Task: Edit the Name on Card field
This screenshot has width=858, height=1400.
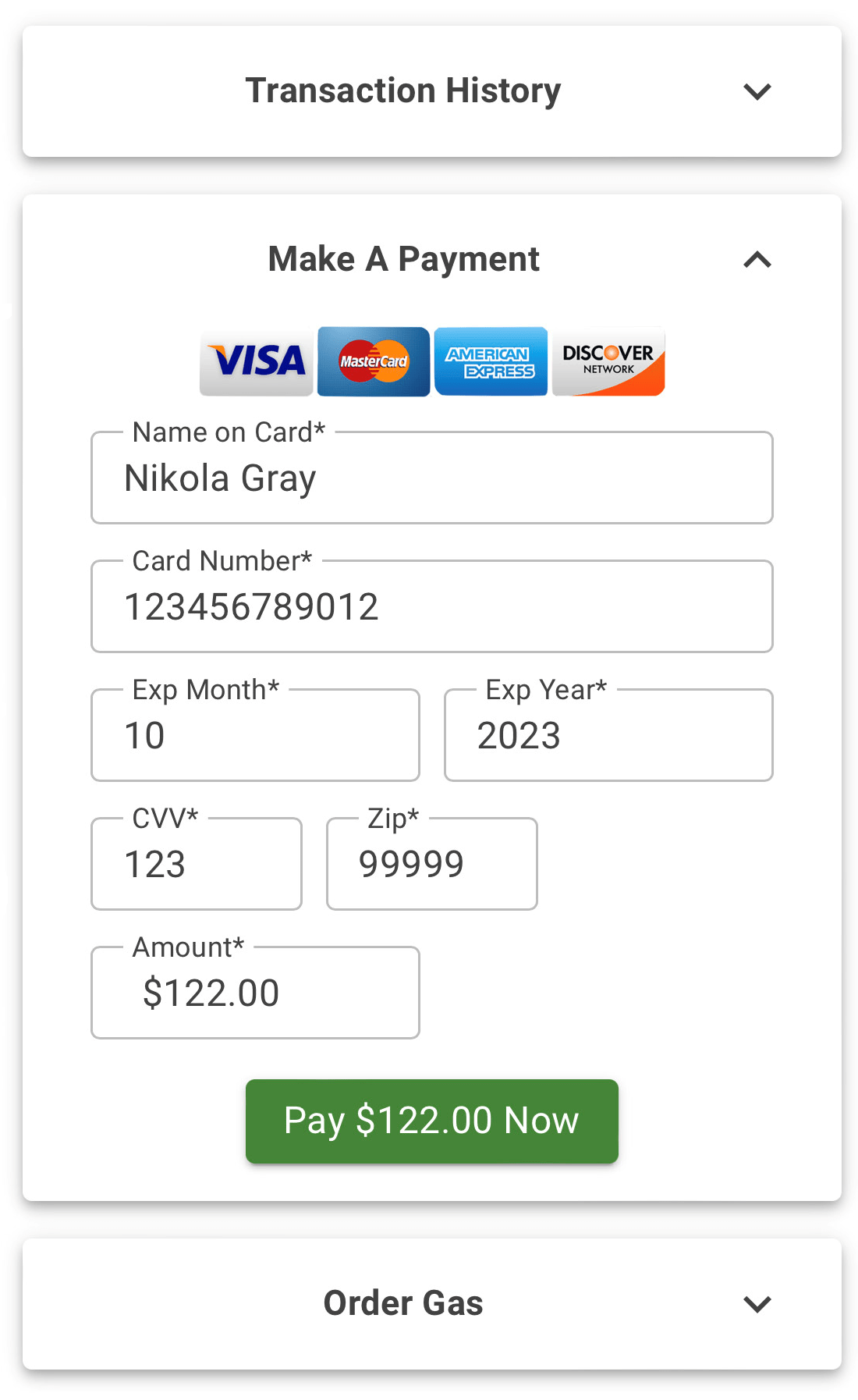Action: (431, 478)
